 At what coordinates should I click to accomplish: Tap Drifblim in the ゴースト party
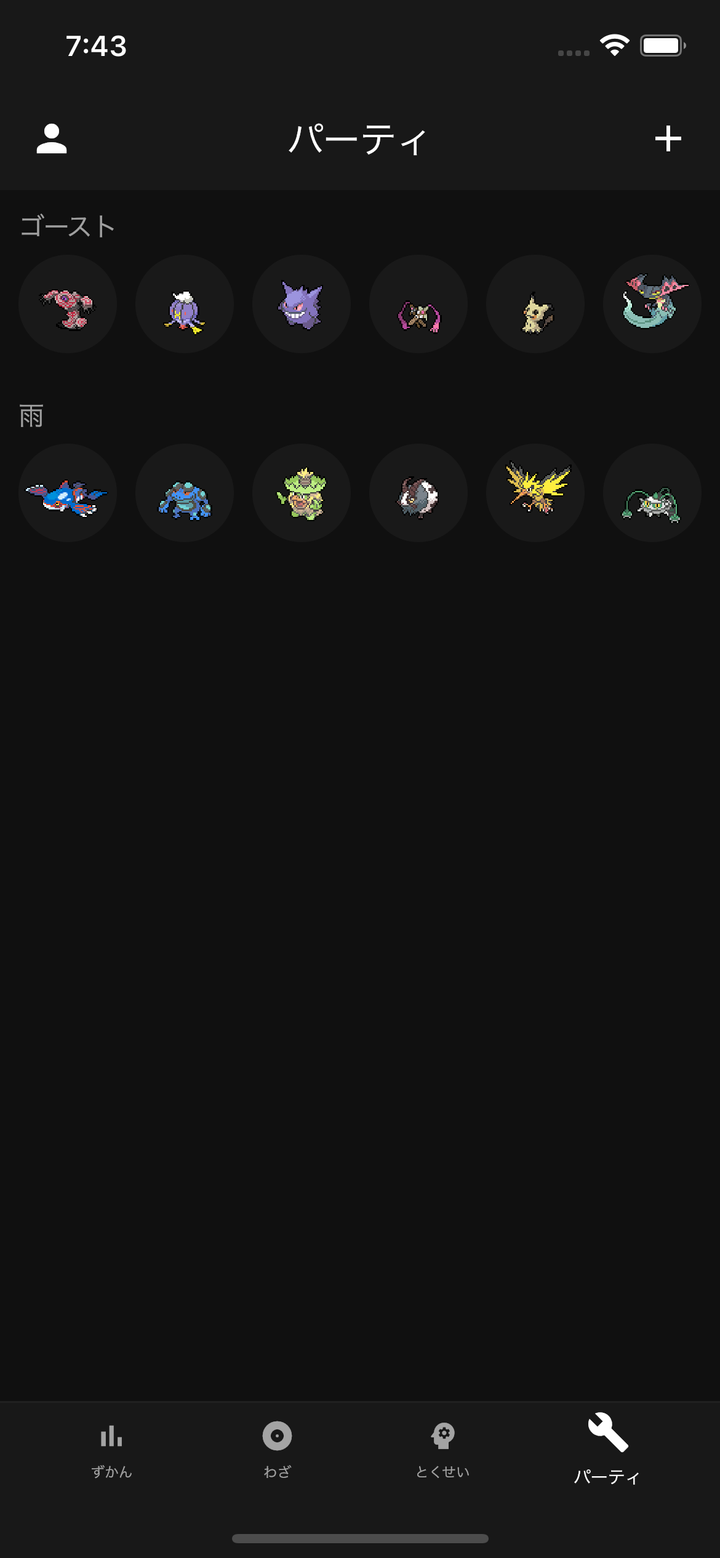[184, 304]
